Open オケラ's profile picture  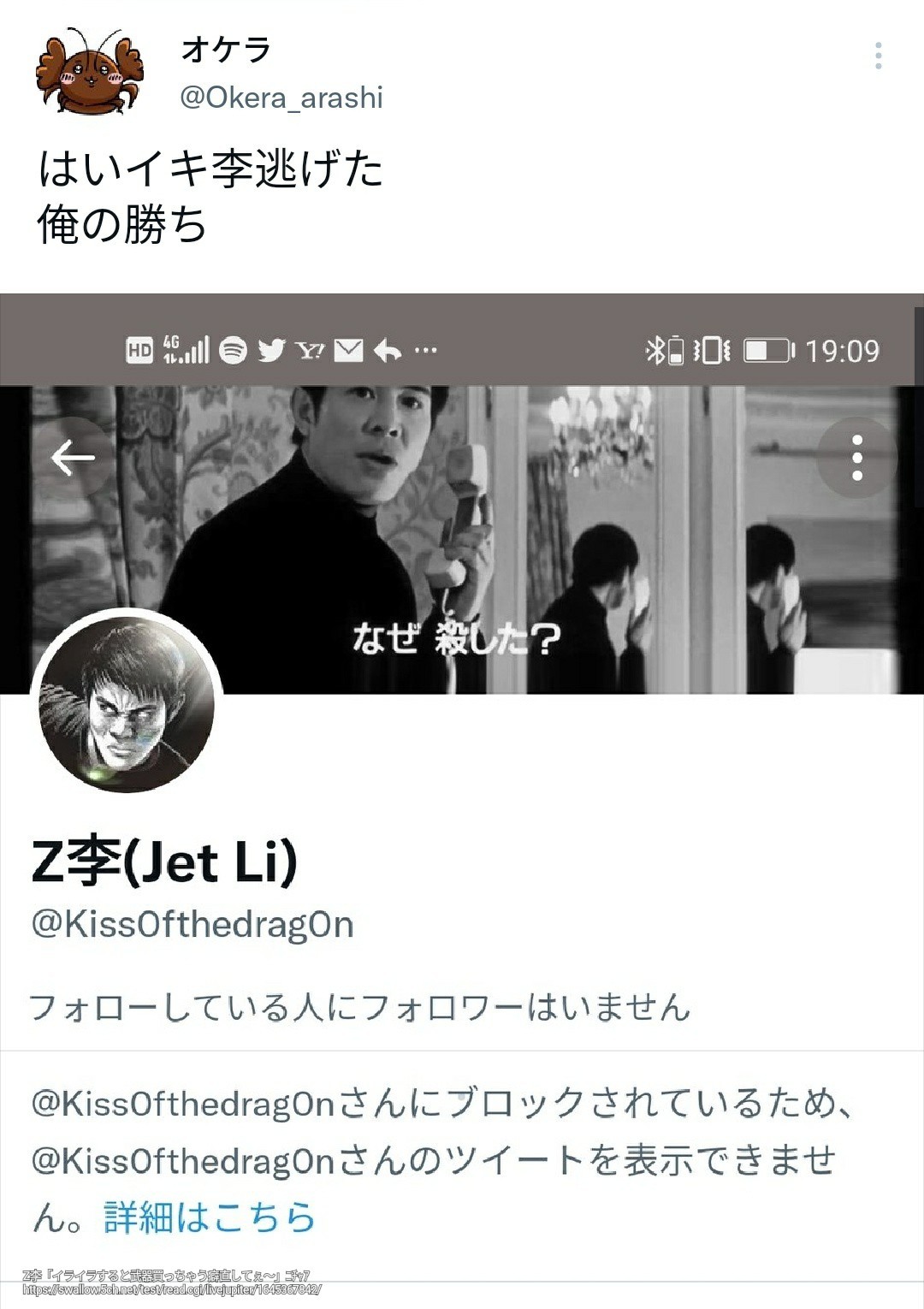89,72
